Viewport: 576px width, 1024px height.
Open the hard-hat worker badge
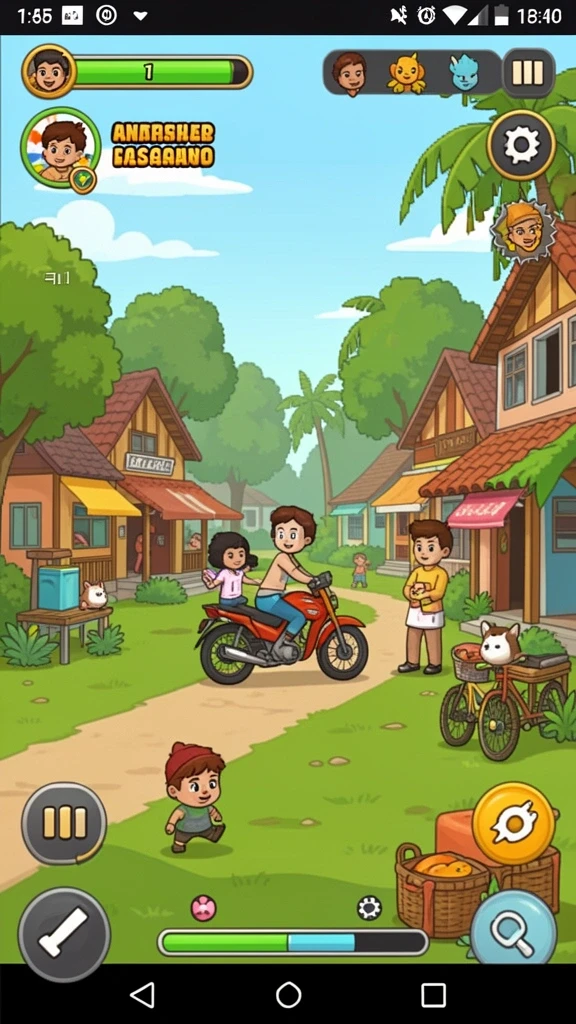point(523,231)
